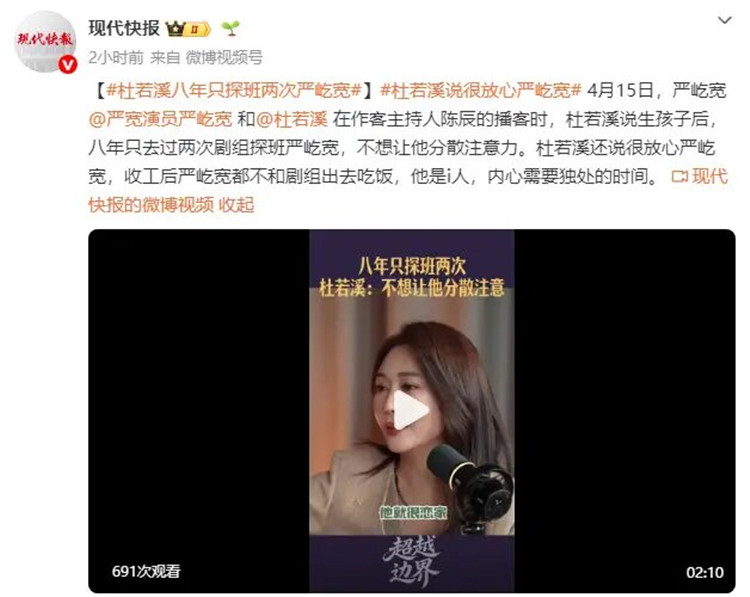Play the 杜若溪 interview video
Screen dimensions: 750x597
(x=410, y=409)
